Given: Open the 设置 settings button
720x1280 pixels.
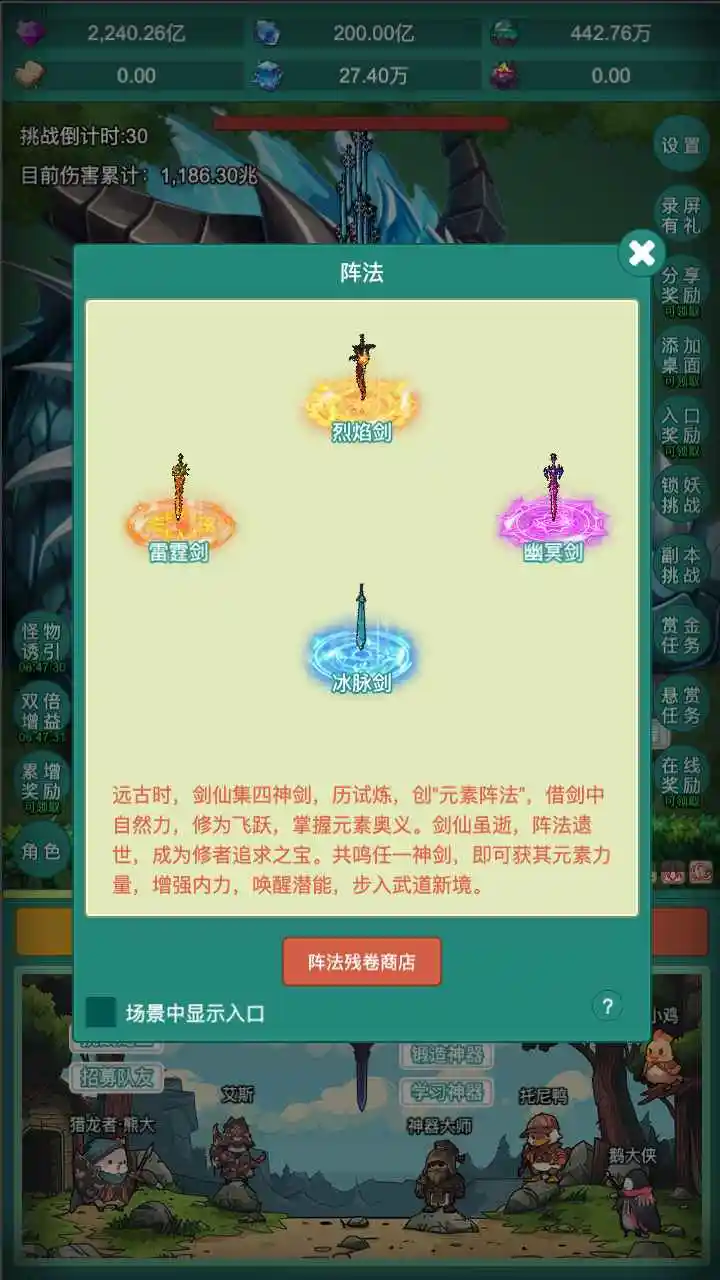Looking at the screenshot, I should [681, 145].
